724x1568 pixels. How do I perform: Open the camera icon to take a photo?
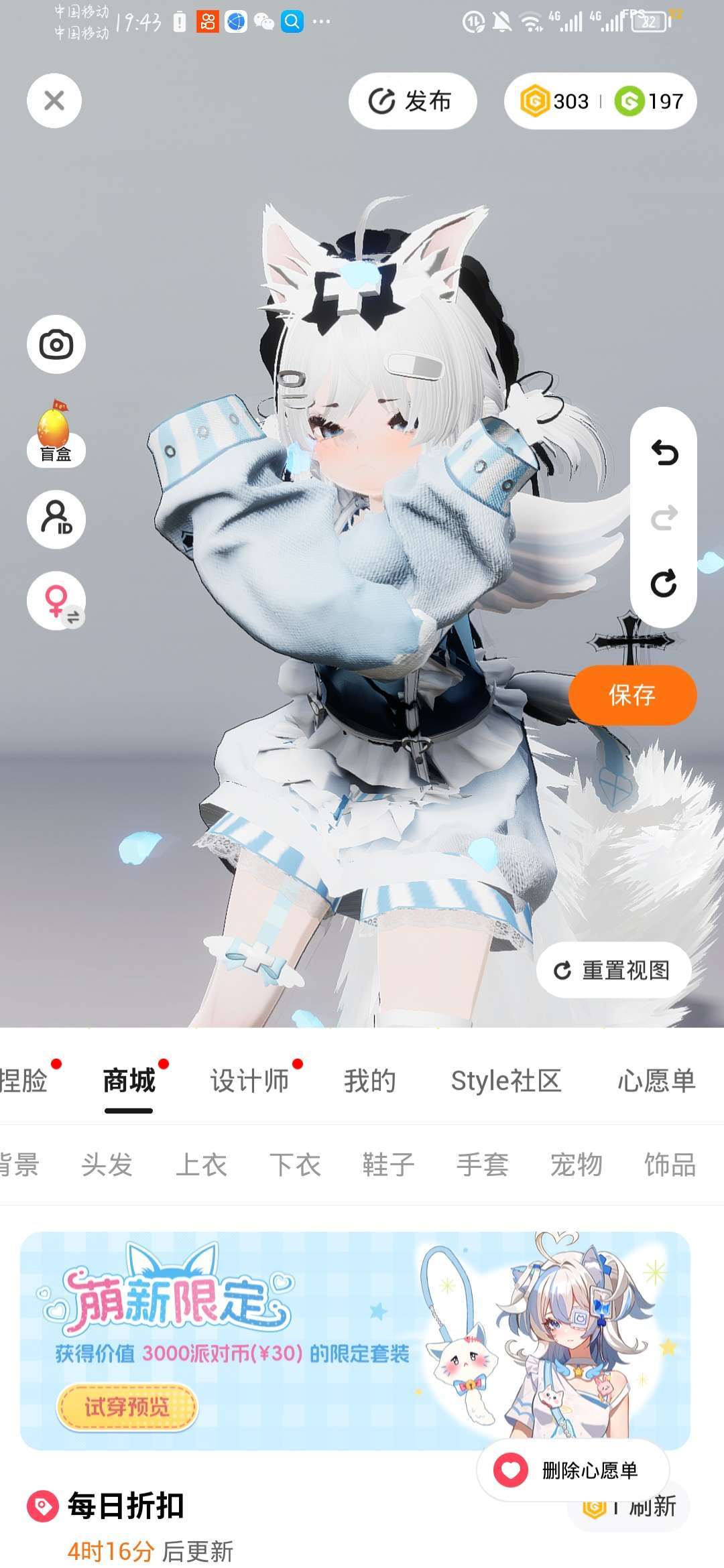pyautogui.click(x=56, y=345)
